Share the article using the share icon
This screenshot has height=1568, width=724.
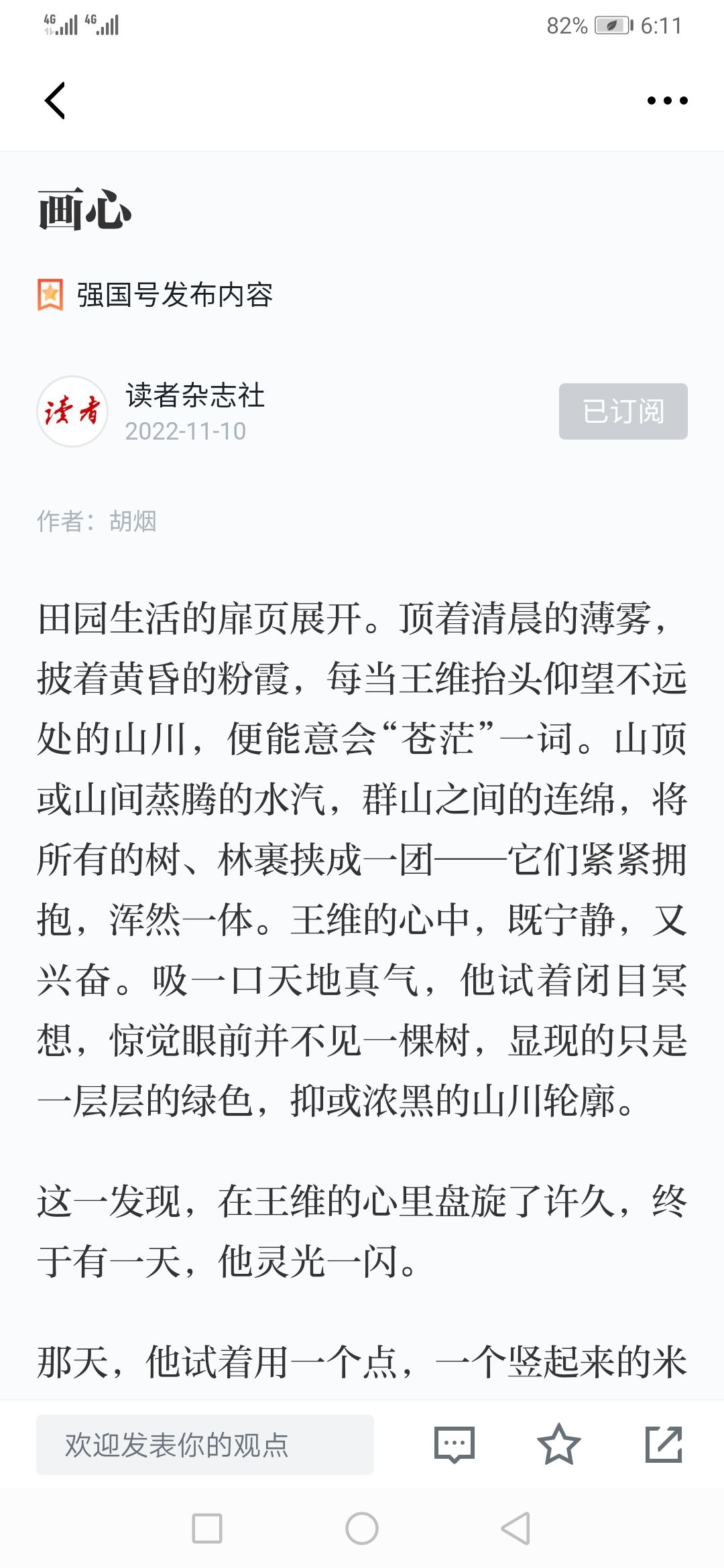coord(664,1444)
